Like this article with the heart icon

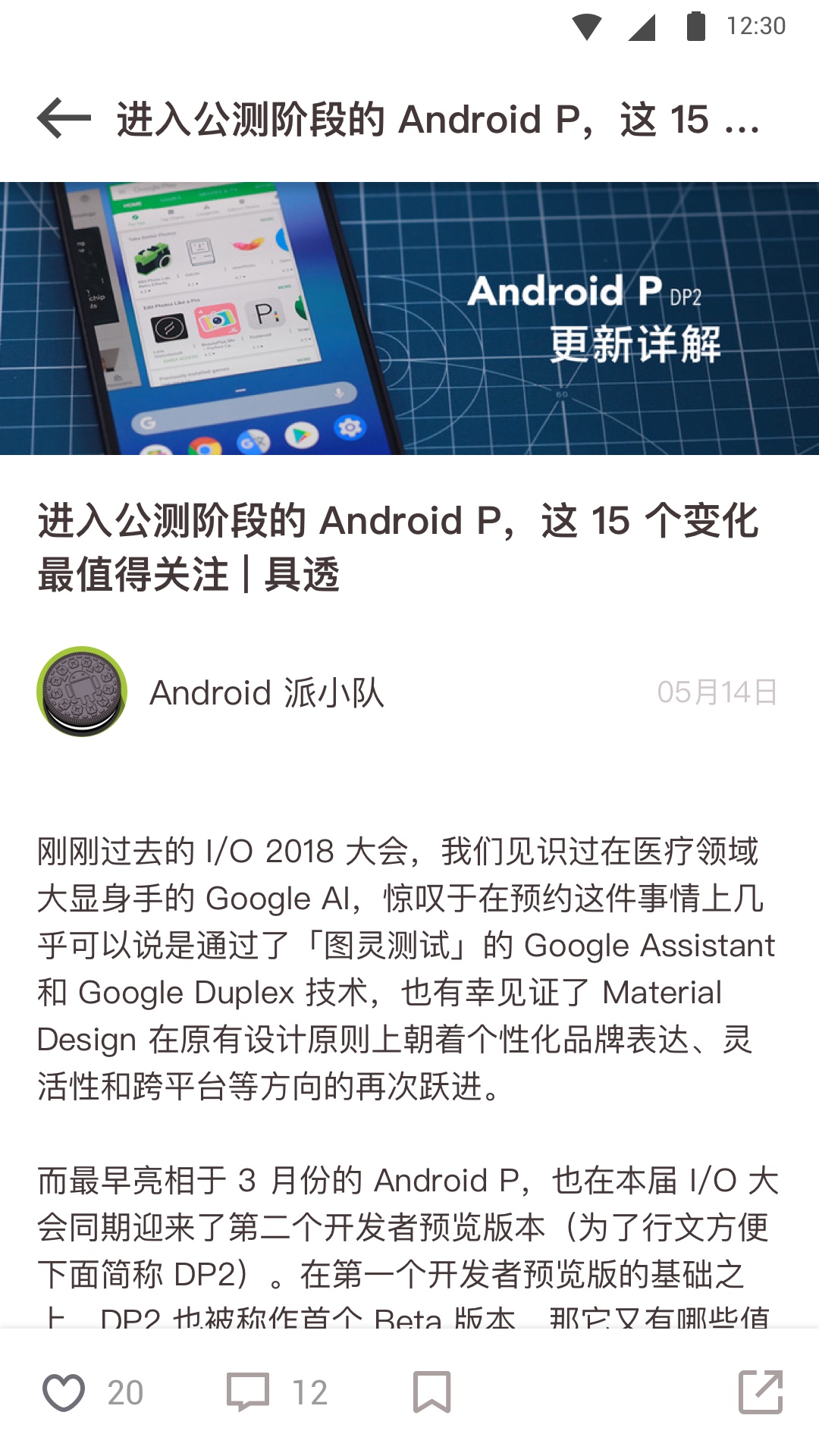coord(64,1392)
